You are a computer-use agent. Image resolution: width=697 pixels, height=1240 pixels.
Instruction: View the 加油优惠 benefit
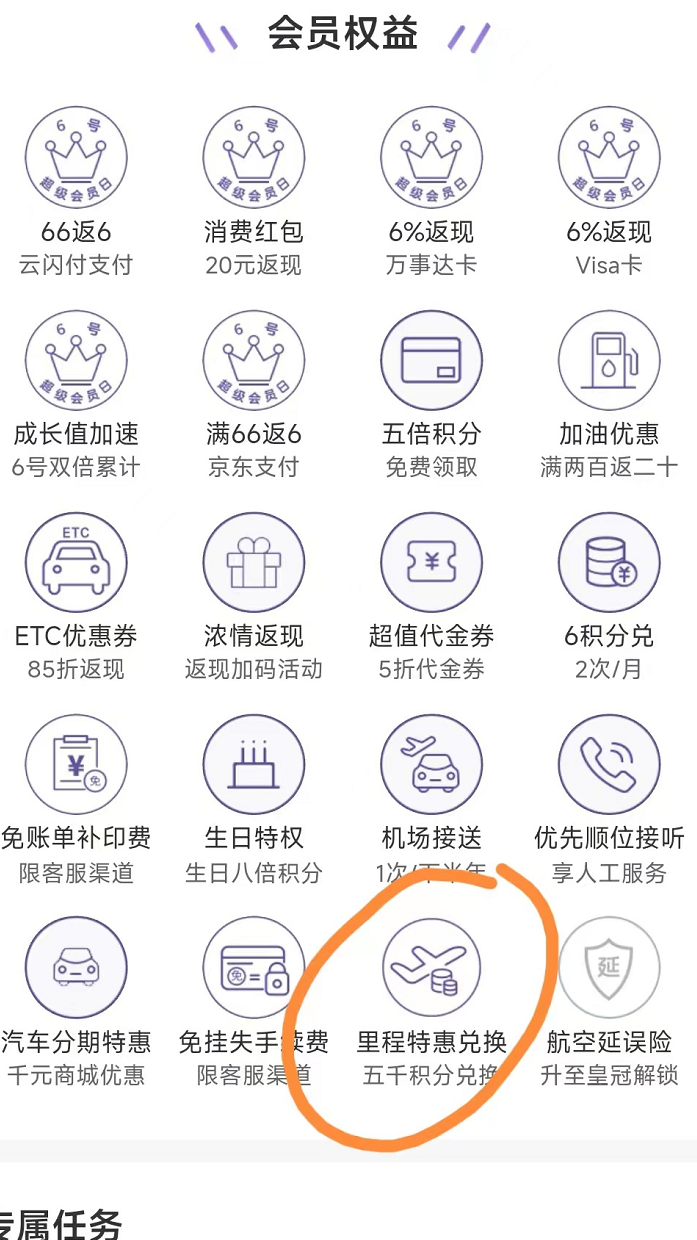[608, 395]
